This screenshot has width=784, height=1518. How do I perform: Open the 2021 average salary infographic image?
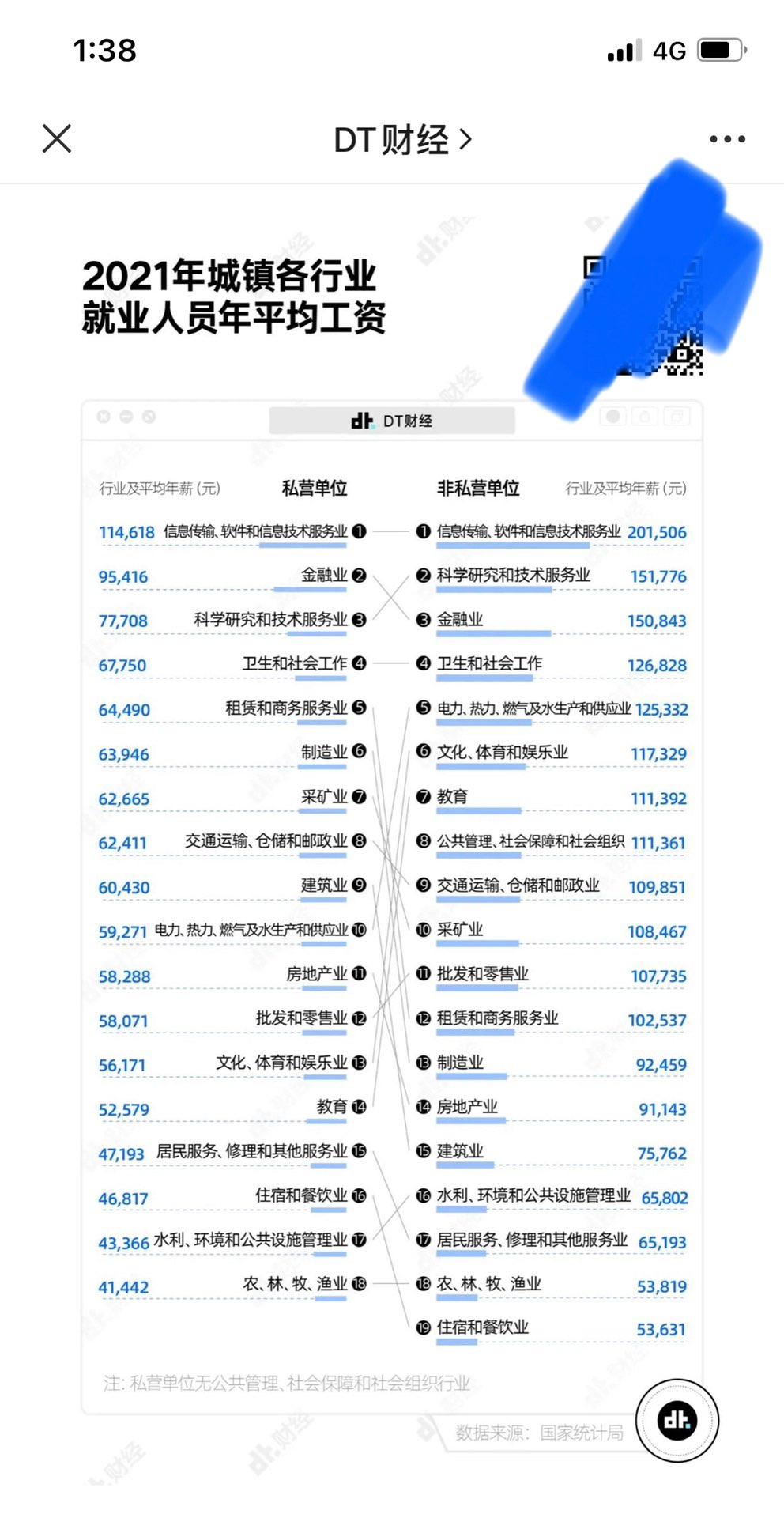coord(392,838)
